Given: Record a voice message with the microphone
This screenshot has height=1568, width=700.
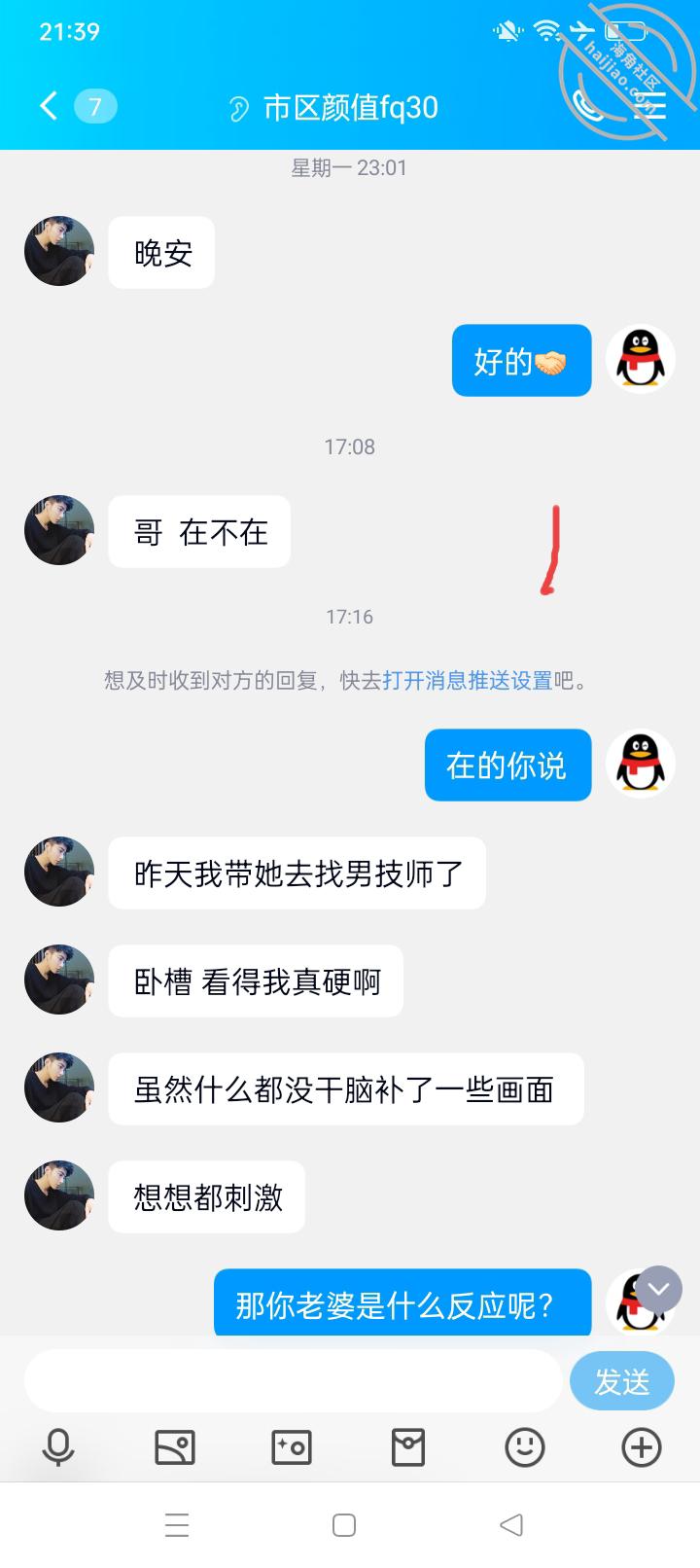Looking at the screenshot, I should [58, 1447].
